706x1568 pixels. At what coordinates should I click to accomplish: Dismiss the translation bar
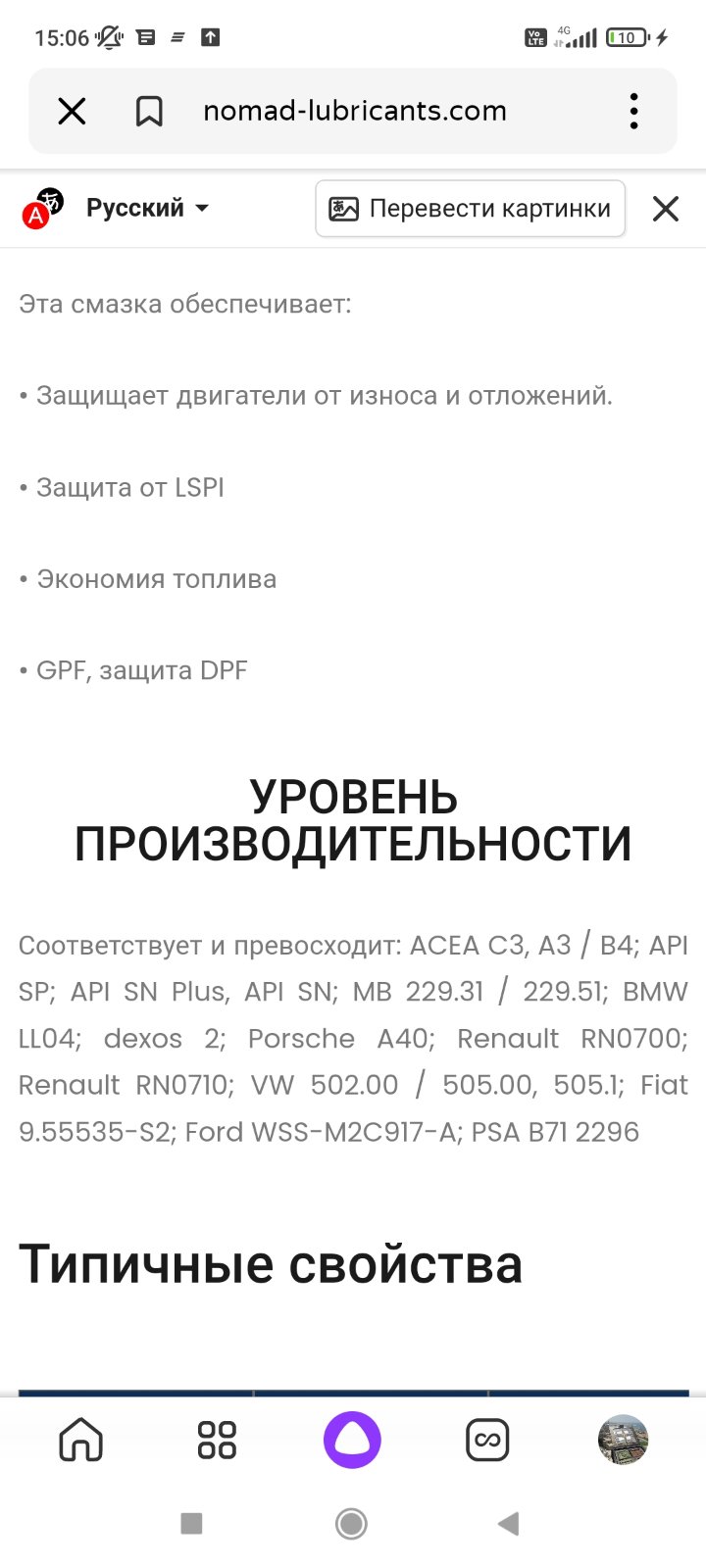666,208
